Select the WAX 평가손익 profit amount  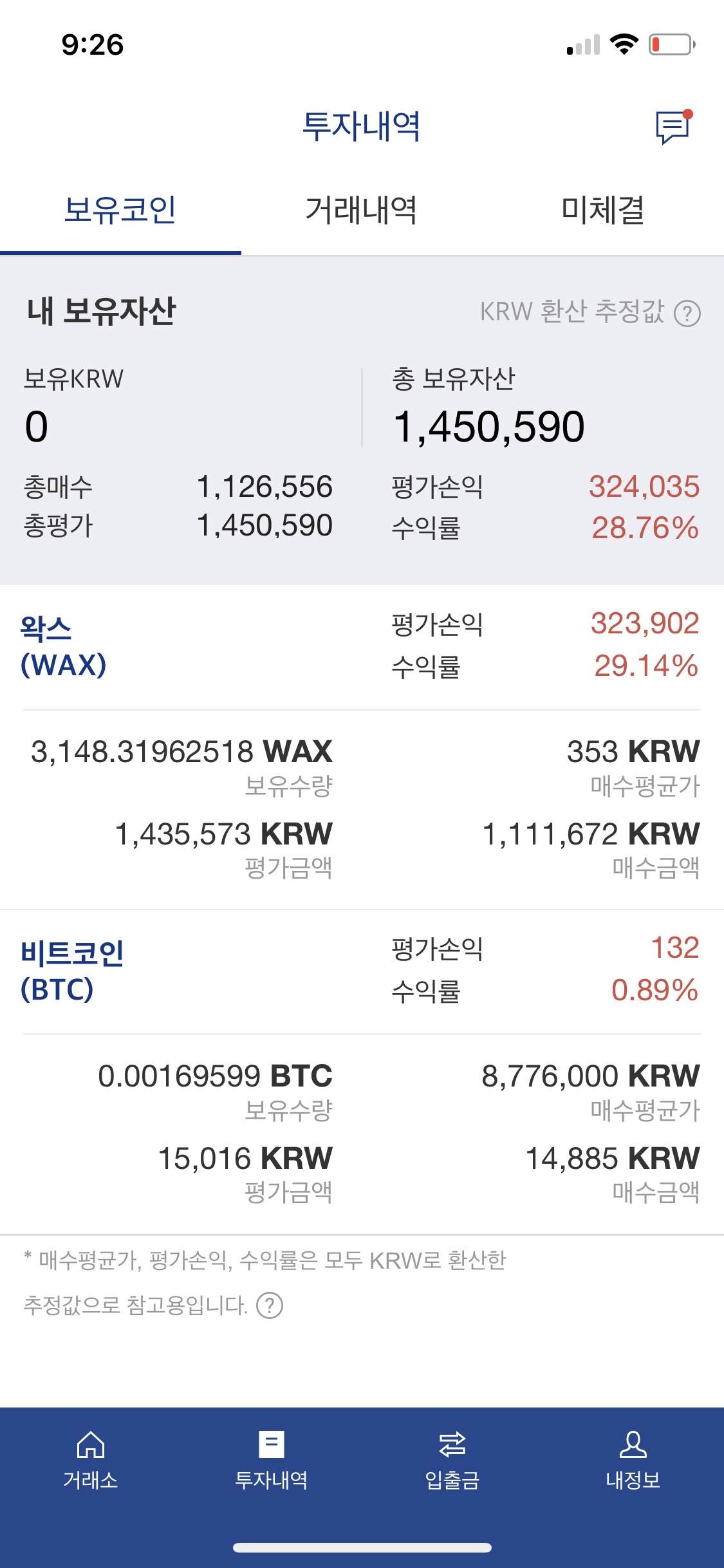644,624
